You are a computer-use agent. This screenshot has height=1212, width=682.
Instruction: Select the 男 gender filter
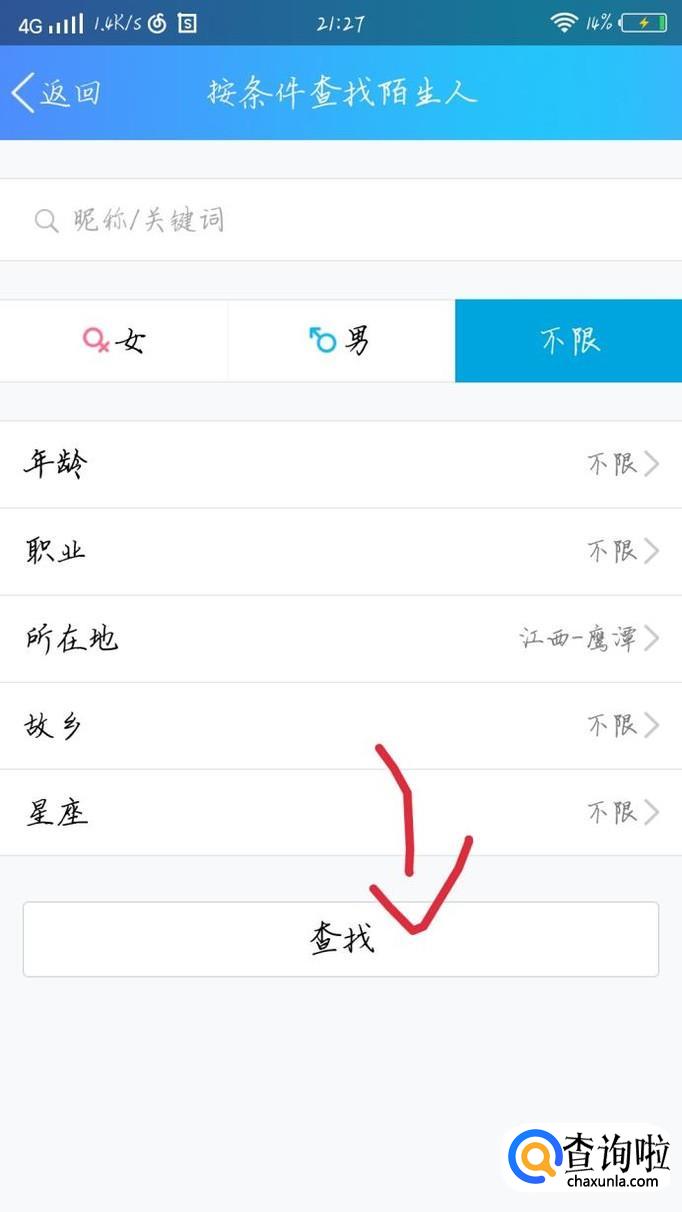340,341
